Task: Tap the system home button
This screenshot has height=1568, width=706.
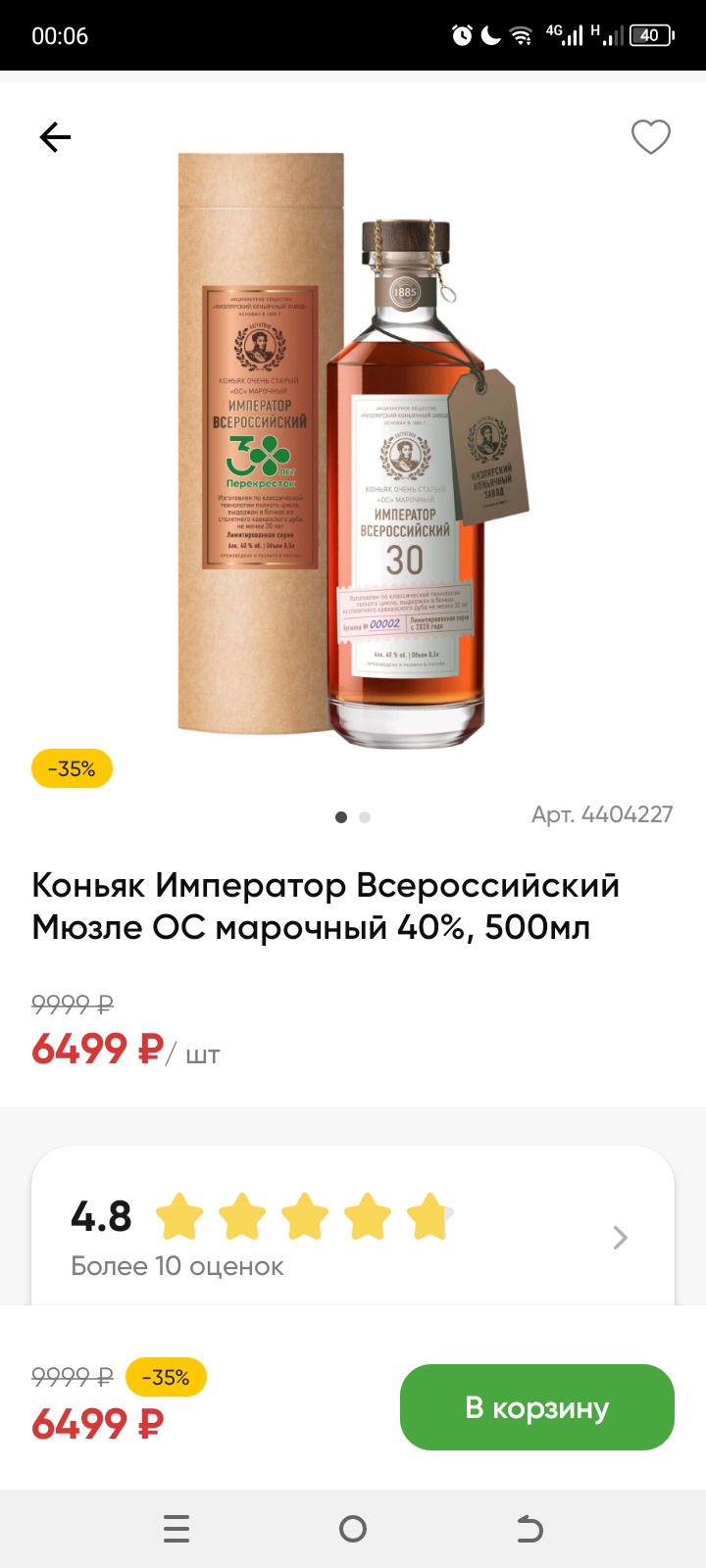Action: point(353,1529)
